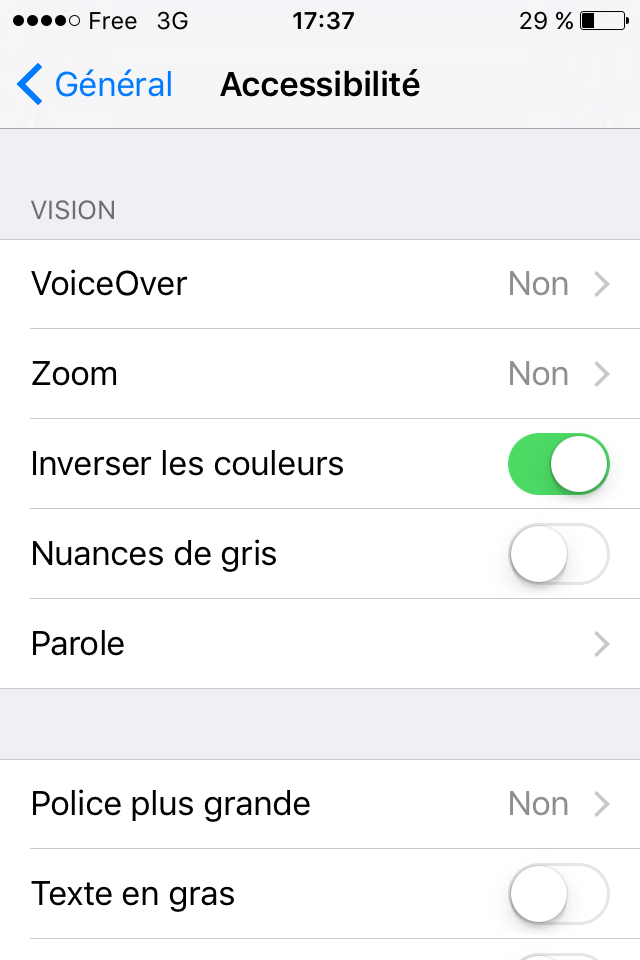Open Police plus grande settings
Screen dimensions: 640x960
(x=320, y=804)
